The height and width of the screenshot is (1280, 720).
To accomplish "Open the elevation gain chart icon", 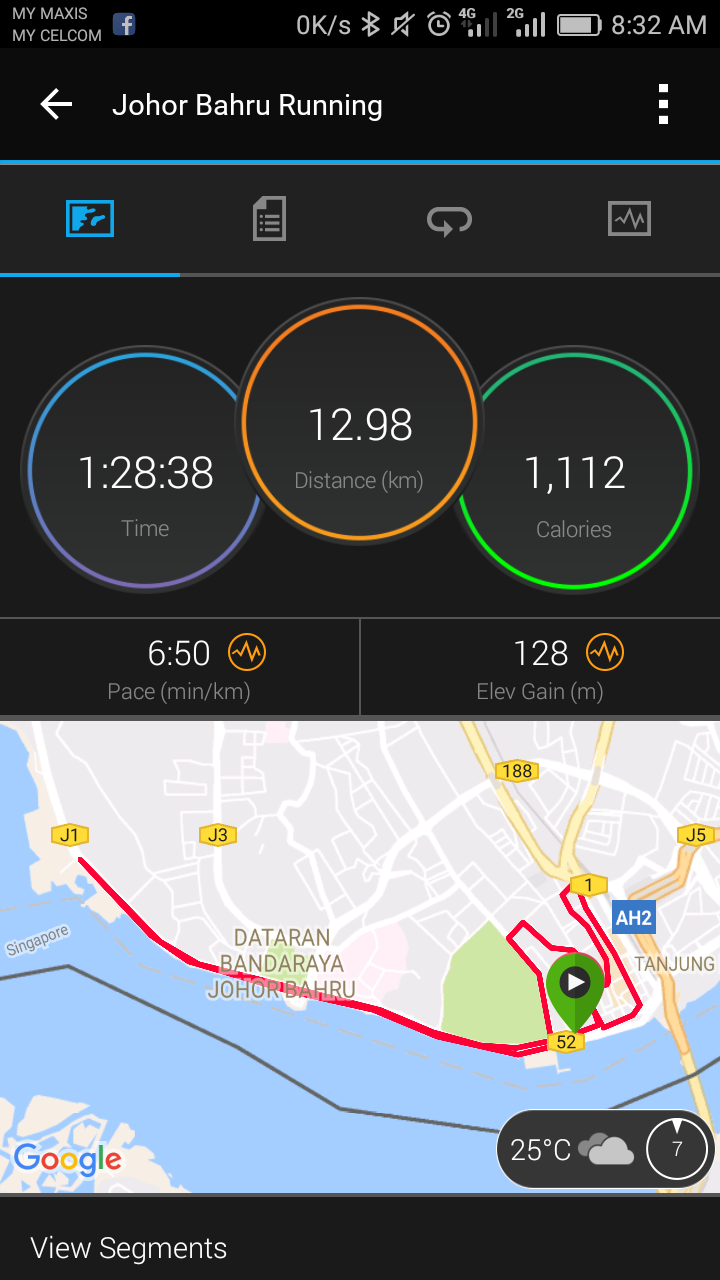I will 605,653.
